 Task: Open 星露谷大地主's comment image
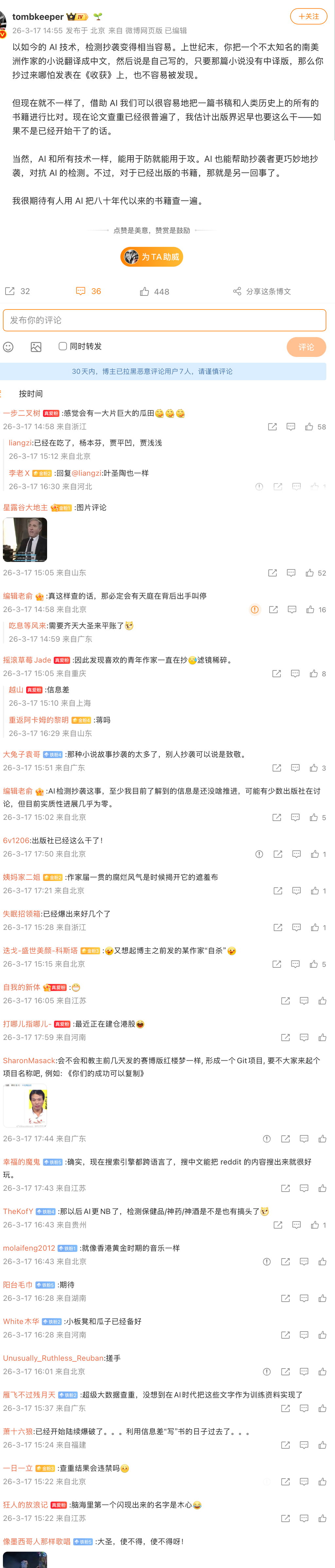tap(25, 540)
